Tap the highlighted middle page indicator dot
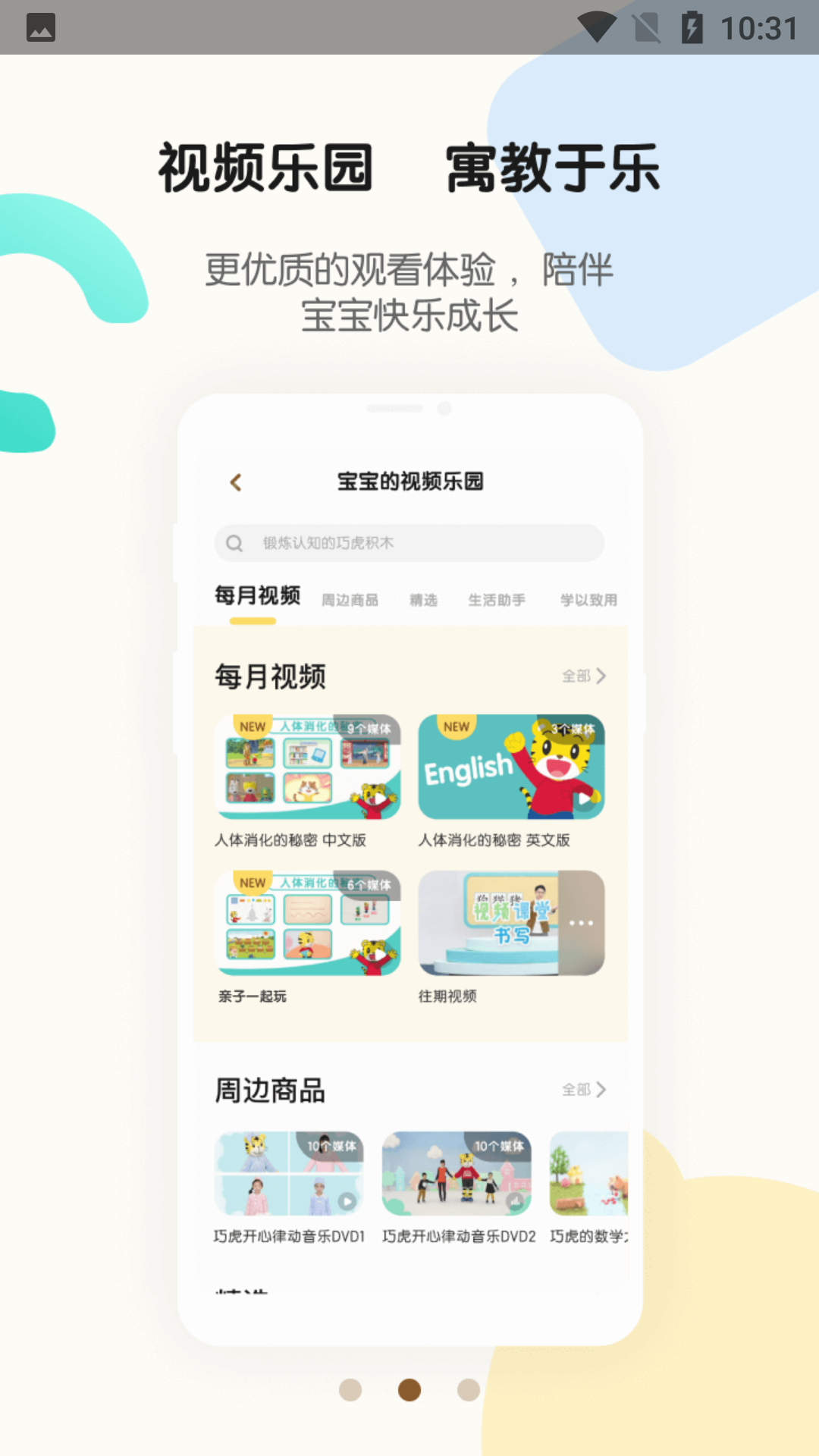819x1456 pixels. coord(409,1389)
